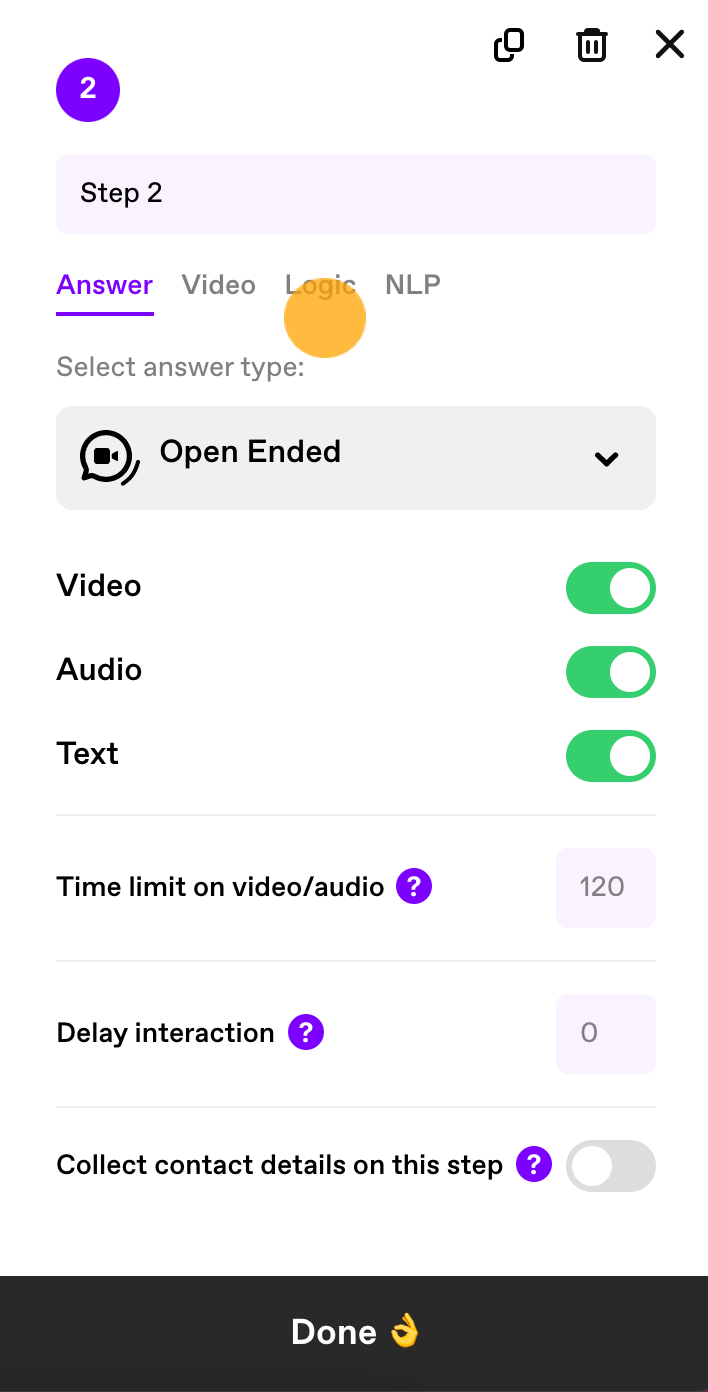Show help for Delay interaction

click(306, 1032)
